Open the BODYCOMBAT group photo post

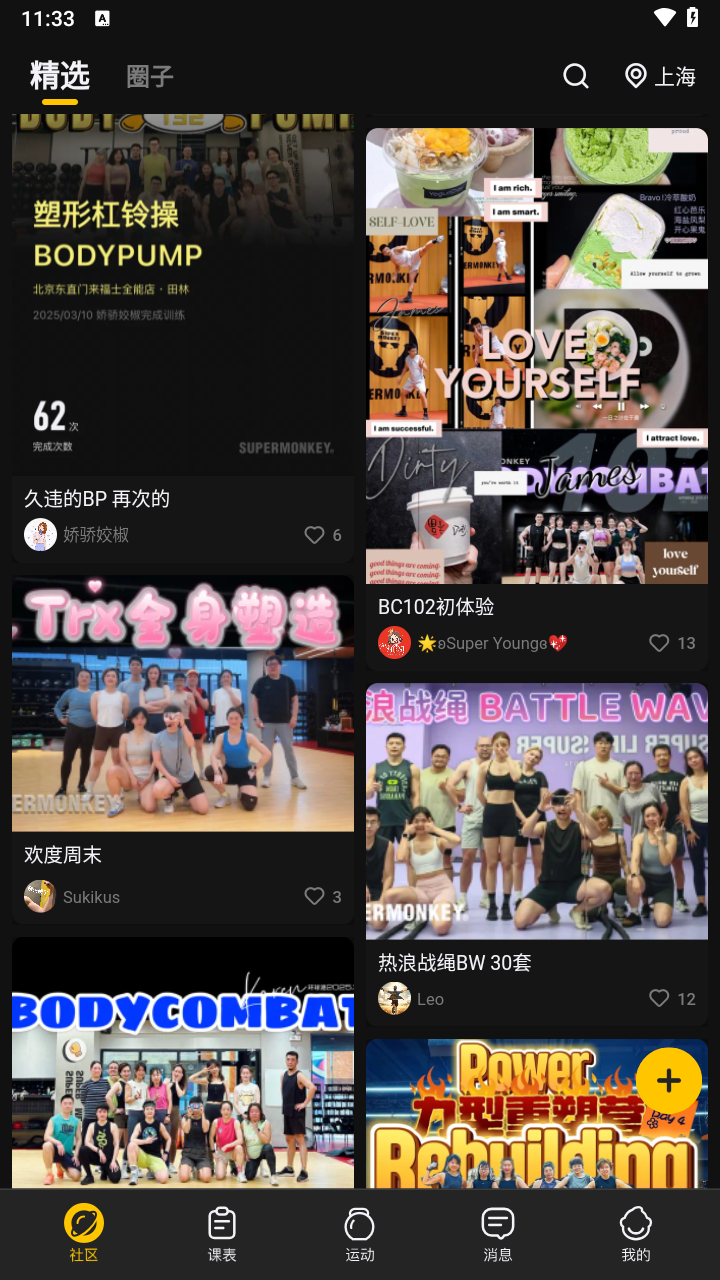pyautogui.click(x=182, y=1070)
